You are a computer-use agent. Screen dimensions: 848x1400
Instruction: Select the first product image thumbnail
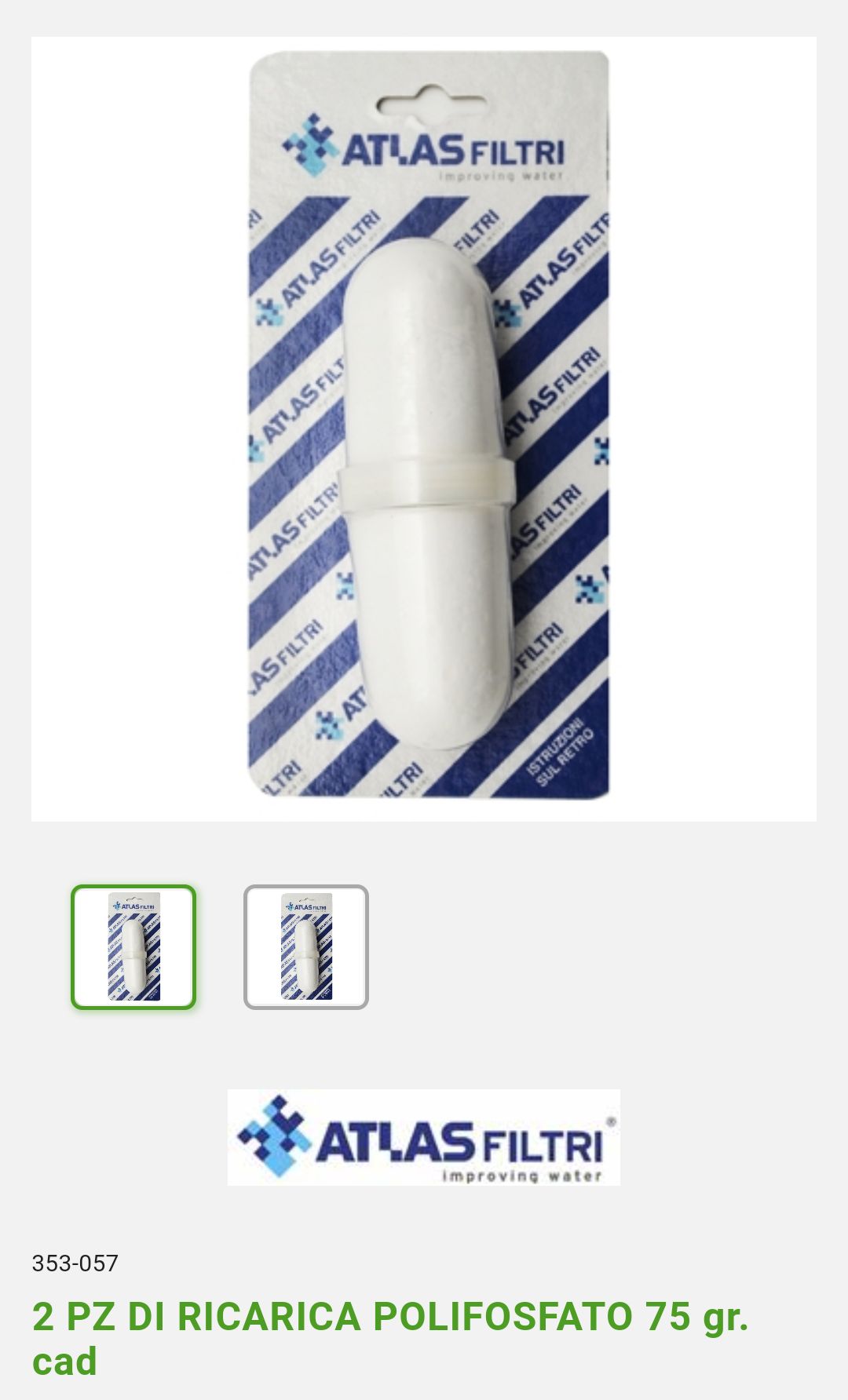133,946
